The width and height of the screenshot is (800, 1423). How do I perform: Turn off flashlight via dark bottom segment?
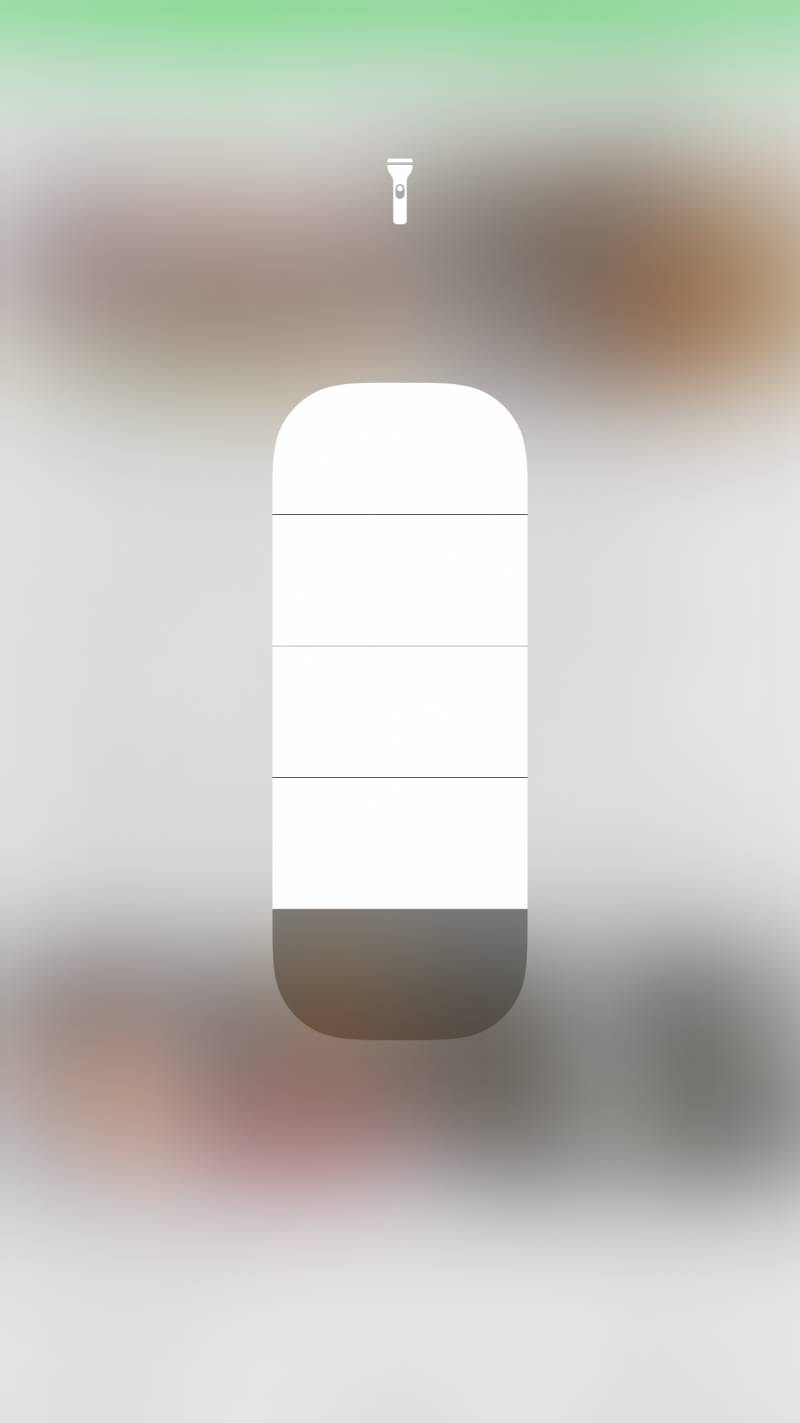(x=400, y=974)
